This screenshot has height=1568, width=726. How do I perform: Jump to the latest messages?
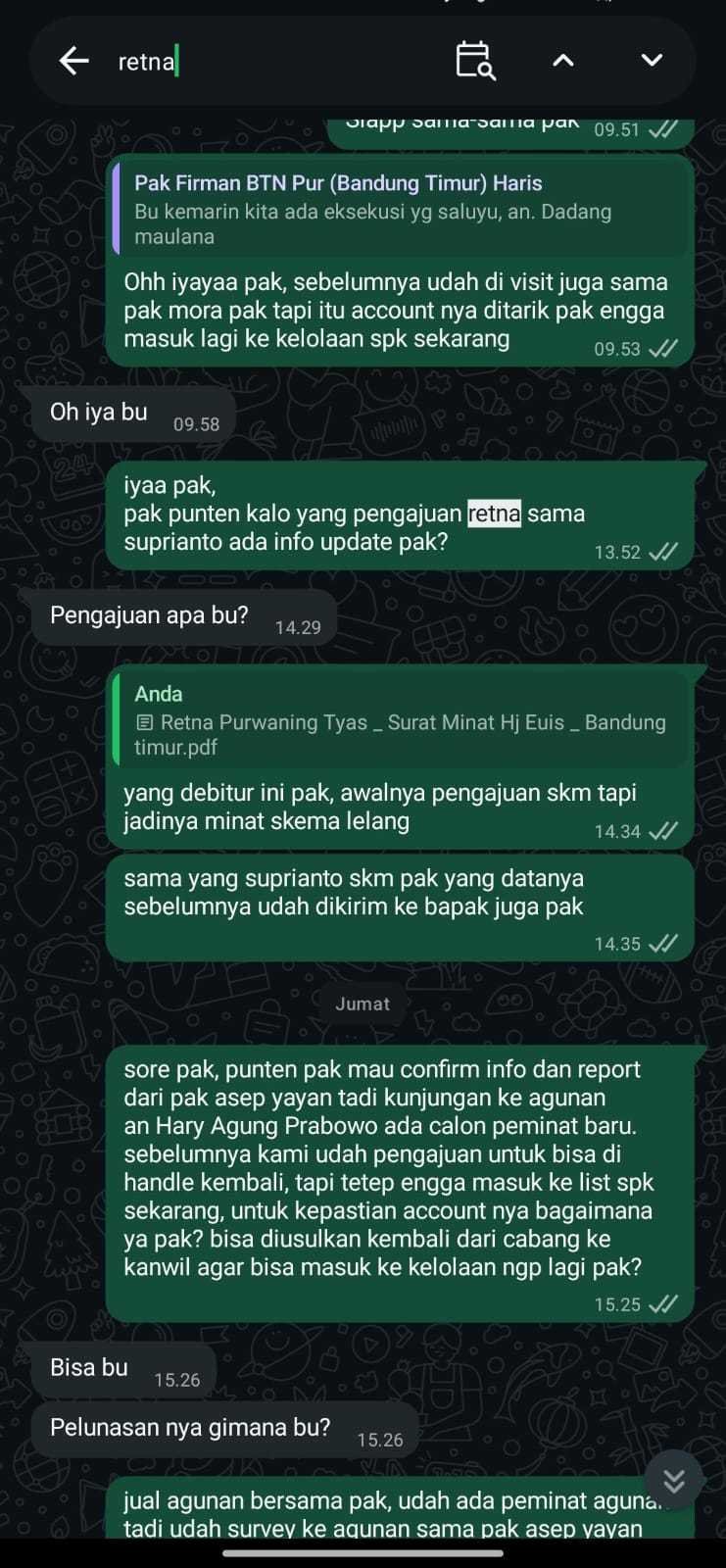[x=674, y=1480]
